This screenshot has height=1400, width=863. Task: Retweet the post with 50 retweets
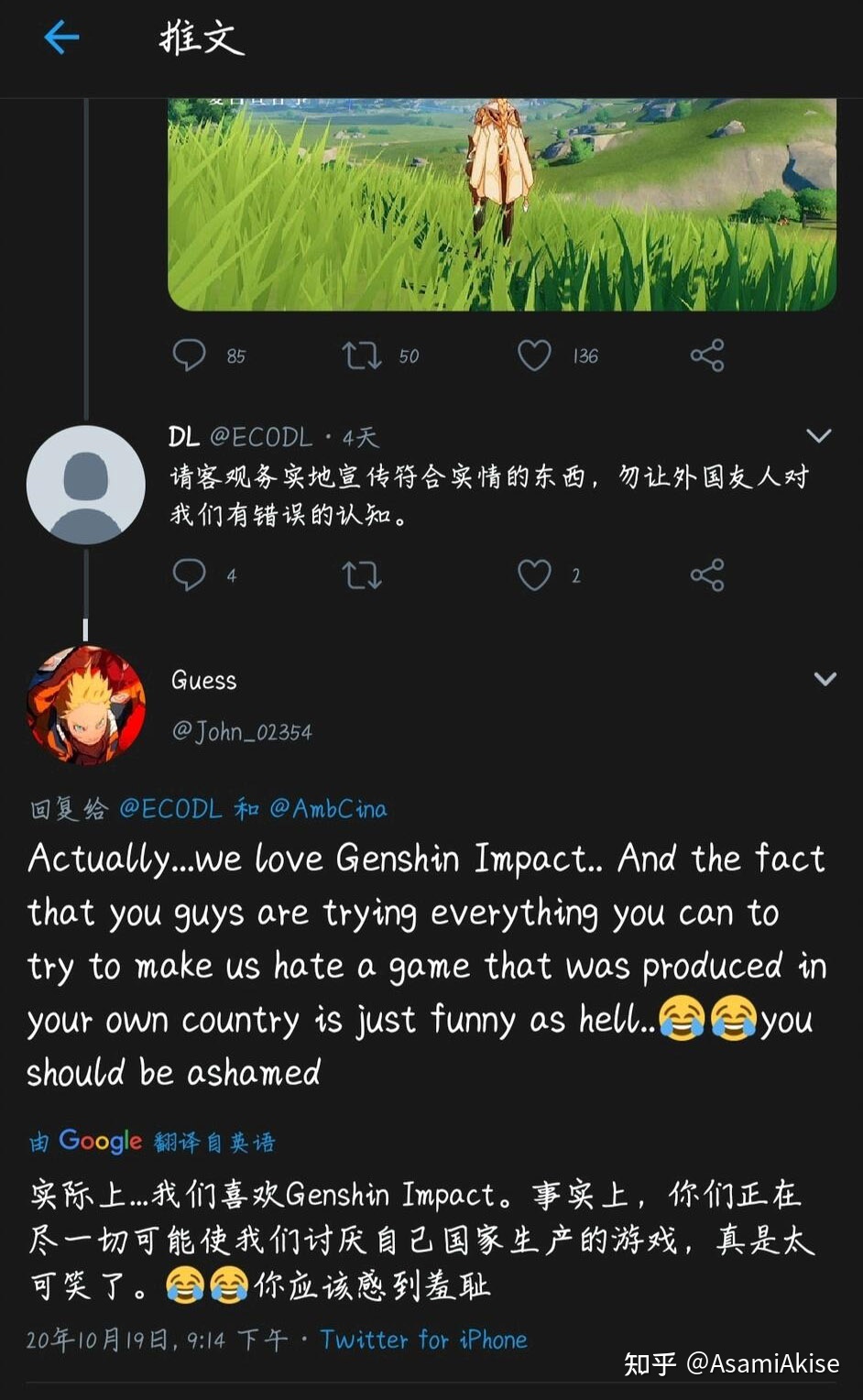pos(361,355)
